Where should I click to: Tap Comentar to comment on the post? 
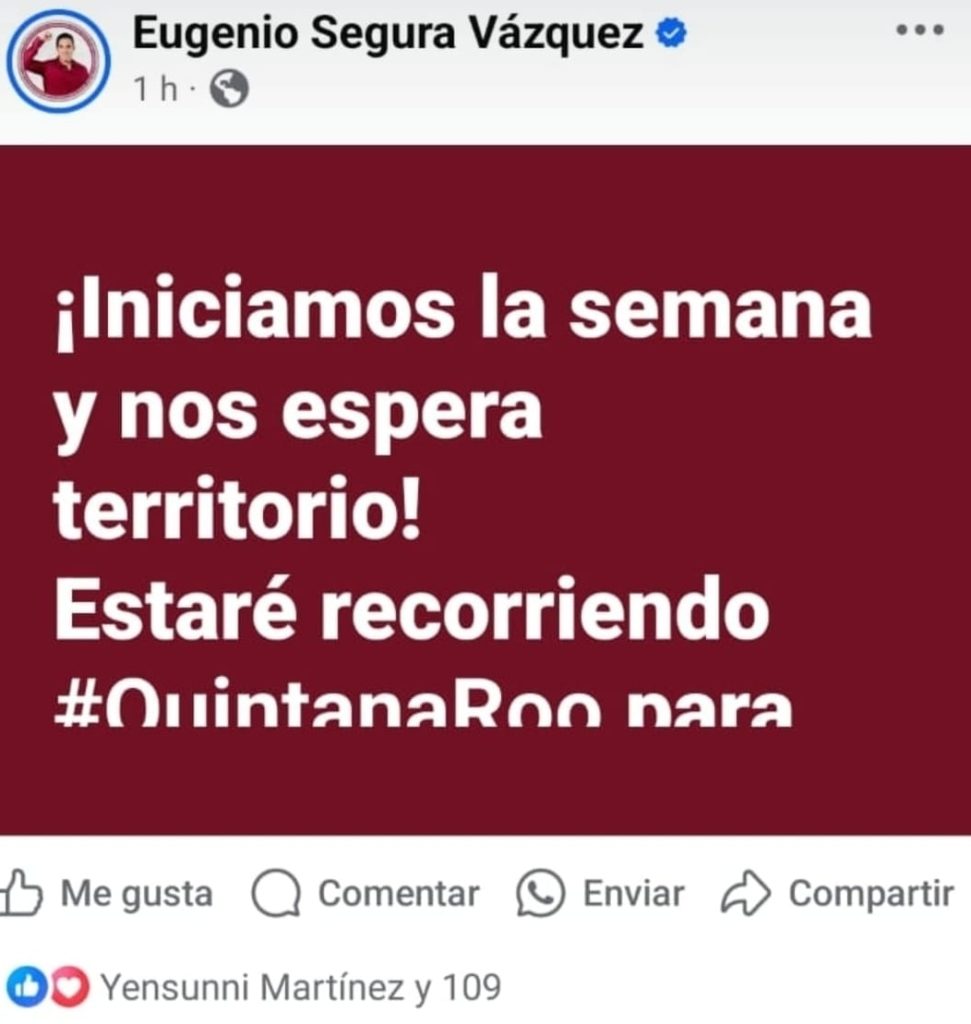[x=365, y=893]
